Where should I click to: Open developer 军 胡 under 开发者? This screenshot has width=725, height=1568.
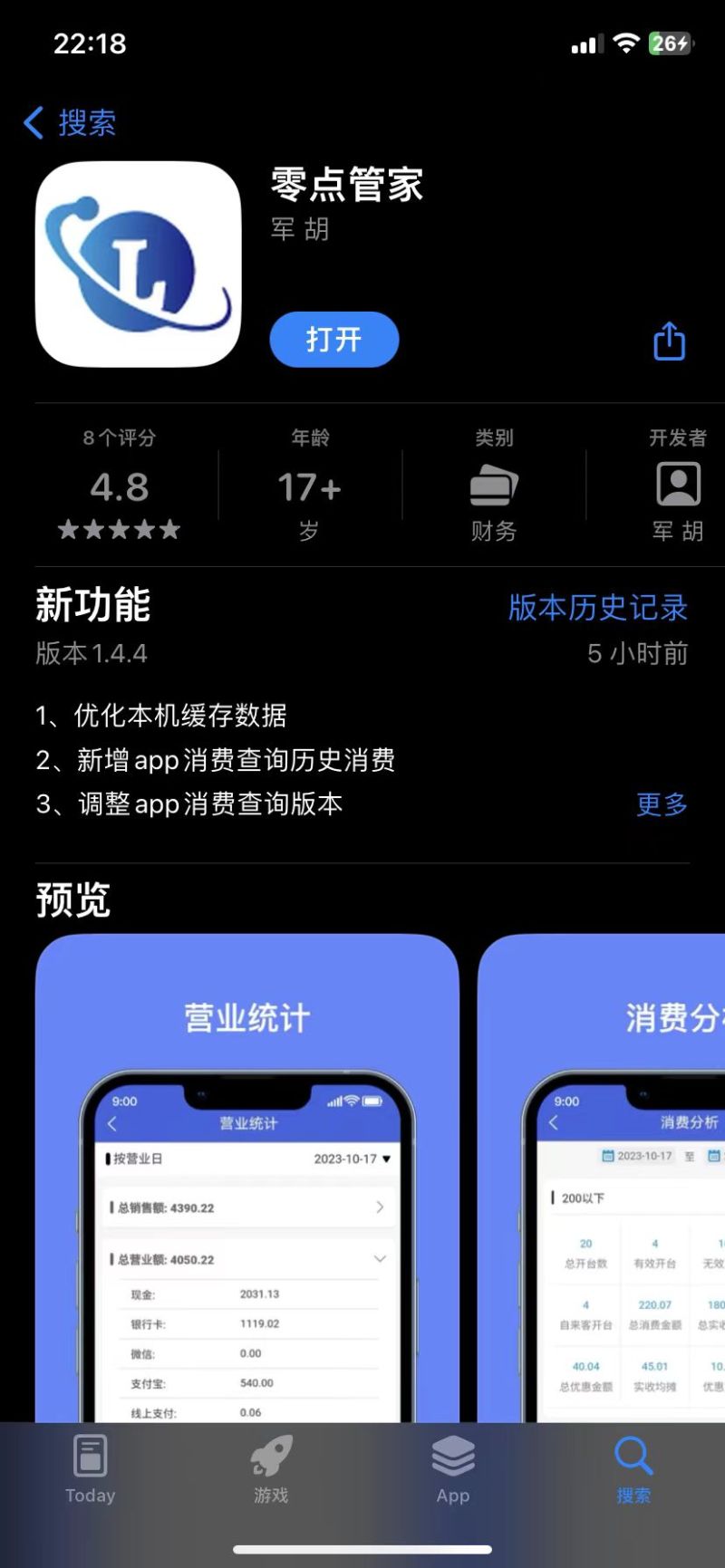[678, 486]
